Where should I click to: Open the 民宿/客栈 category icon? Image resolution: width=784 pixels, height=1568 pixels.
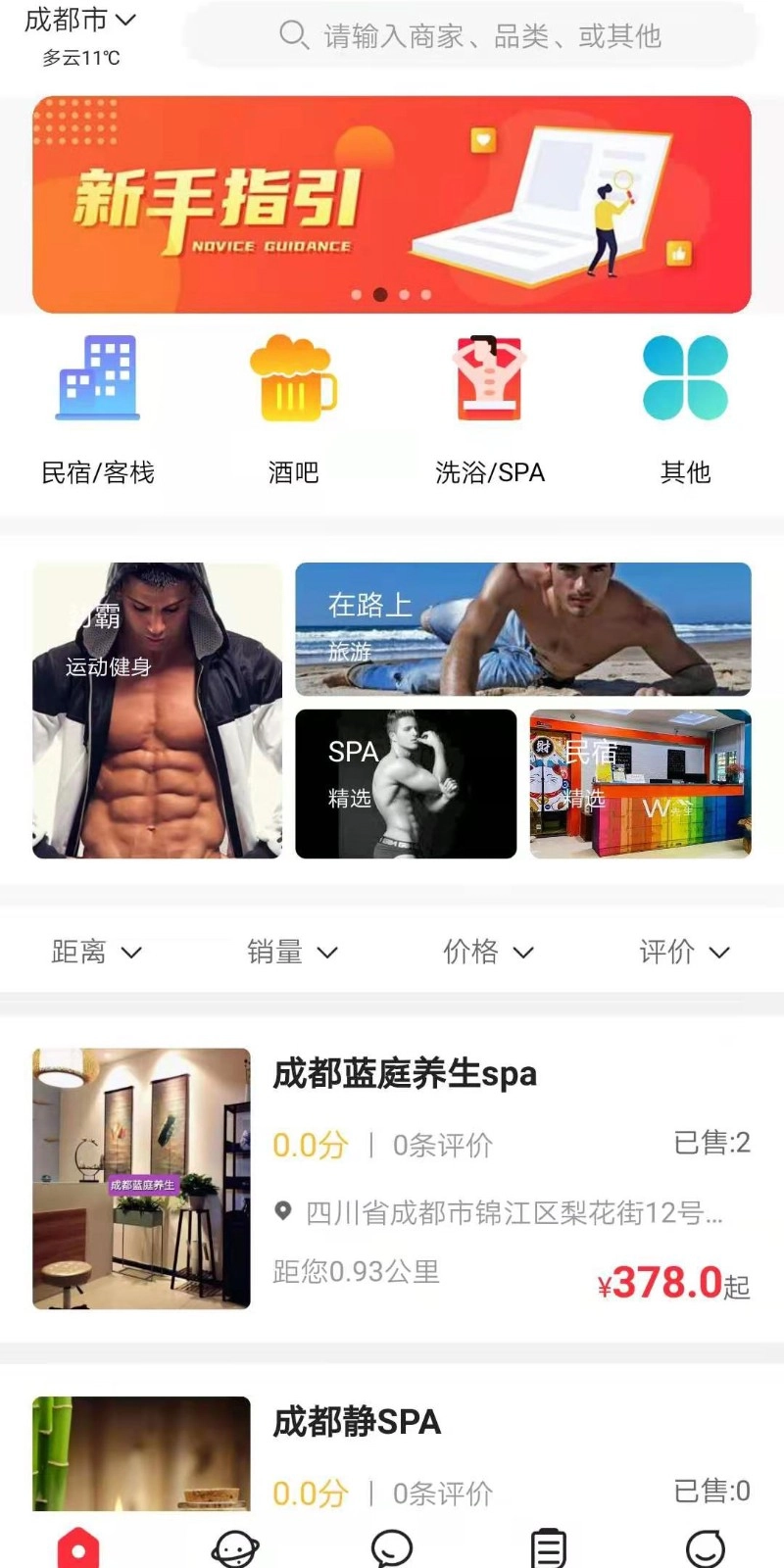point(97,380)
